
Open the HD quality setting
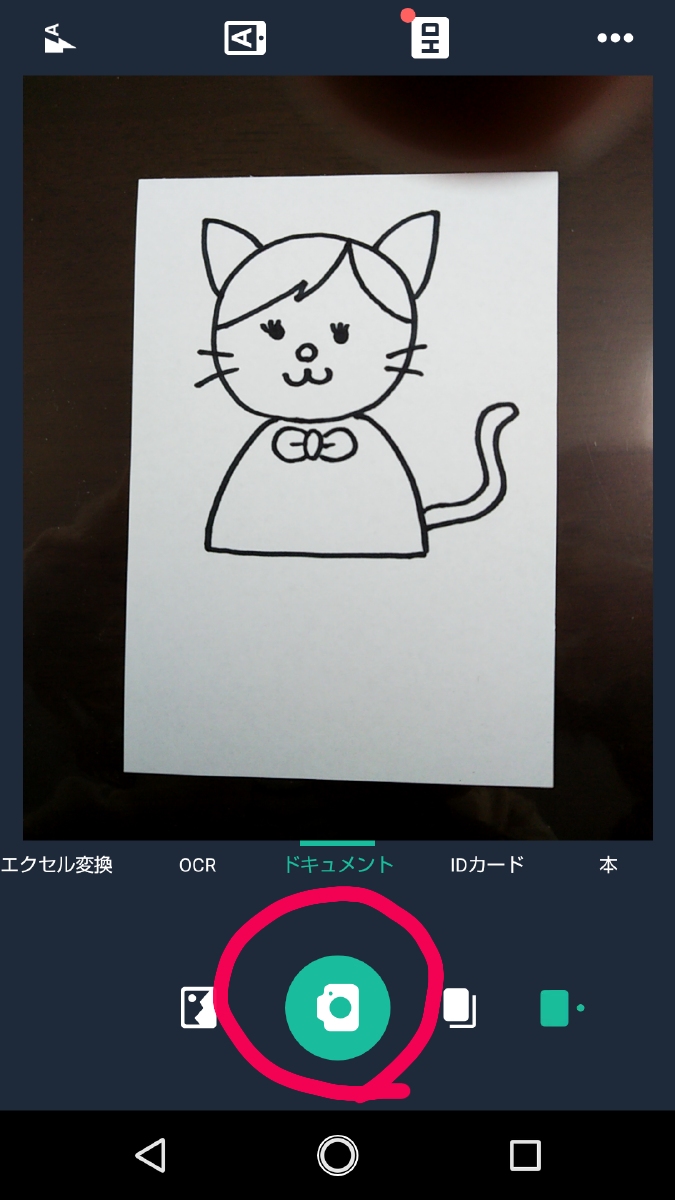(x=430, y=37)
